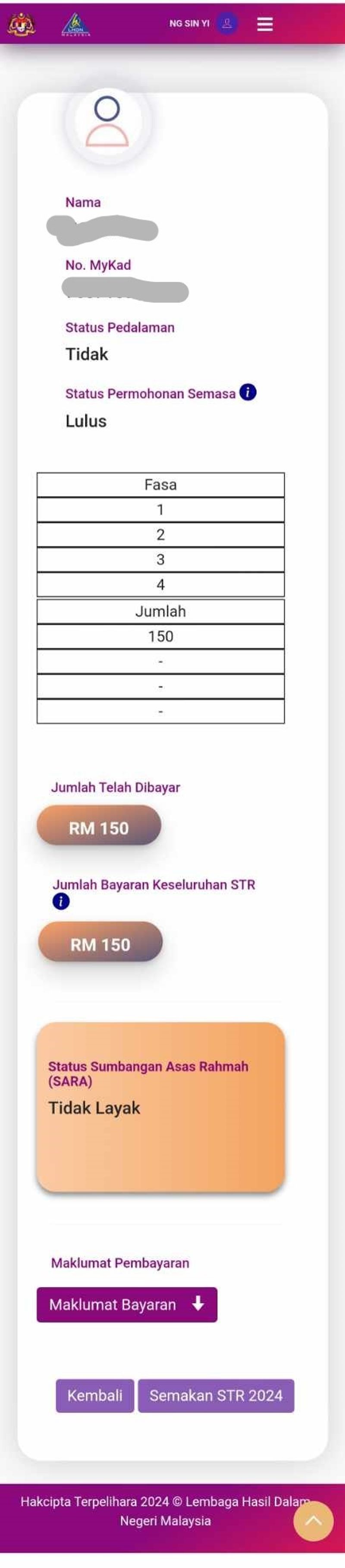Go back with the Kembali button
Image resolution: width=345 pixels, height=1568 pixels.
coord(95,1395)
